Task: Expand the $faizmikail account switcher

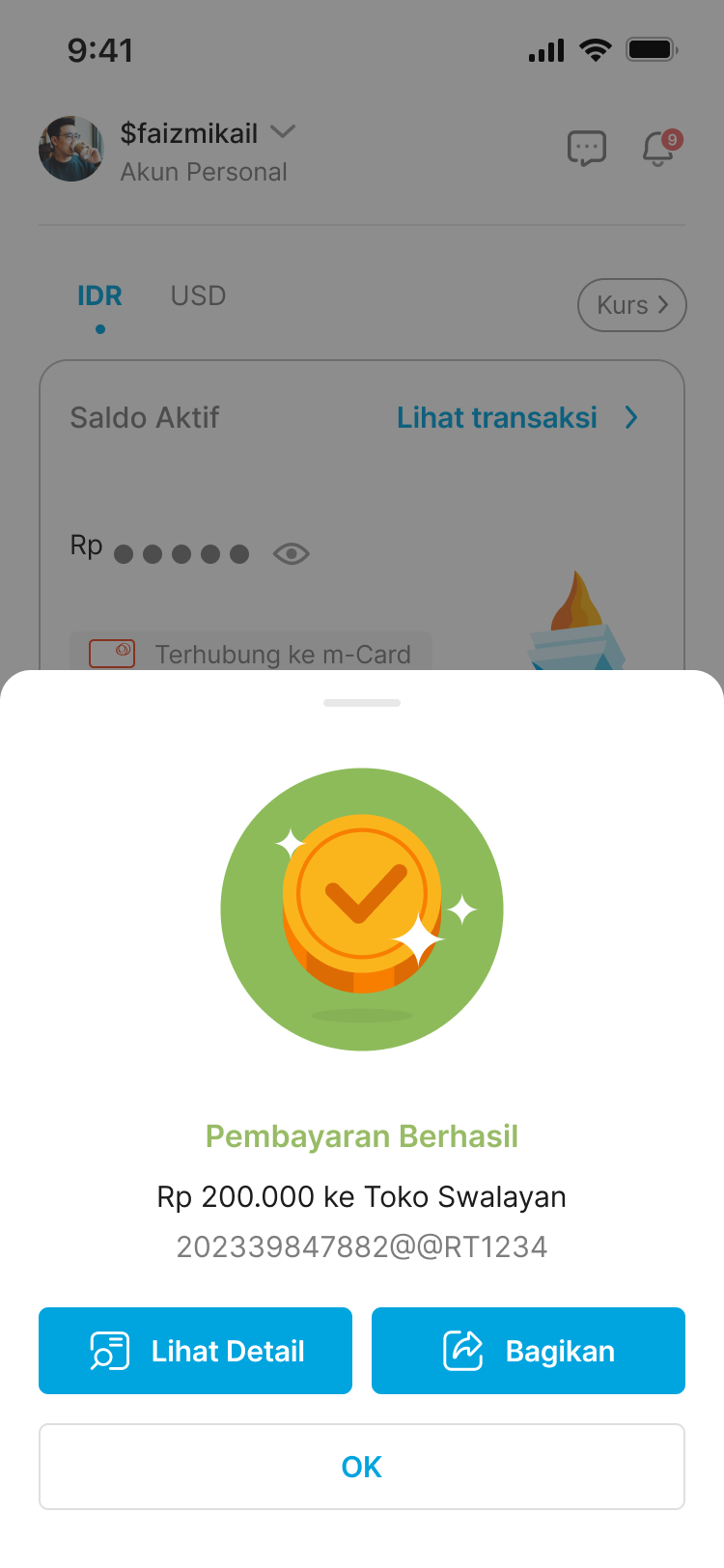Action: [283, 132]
